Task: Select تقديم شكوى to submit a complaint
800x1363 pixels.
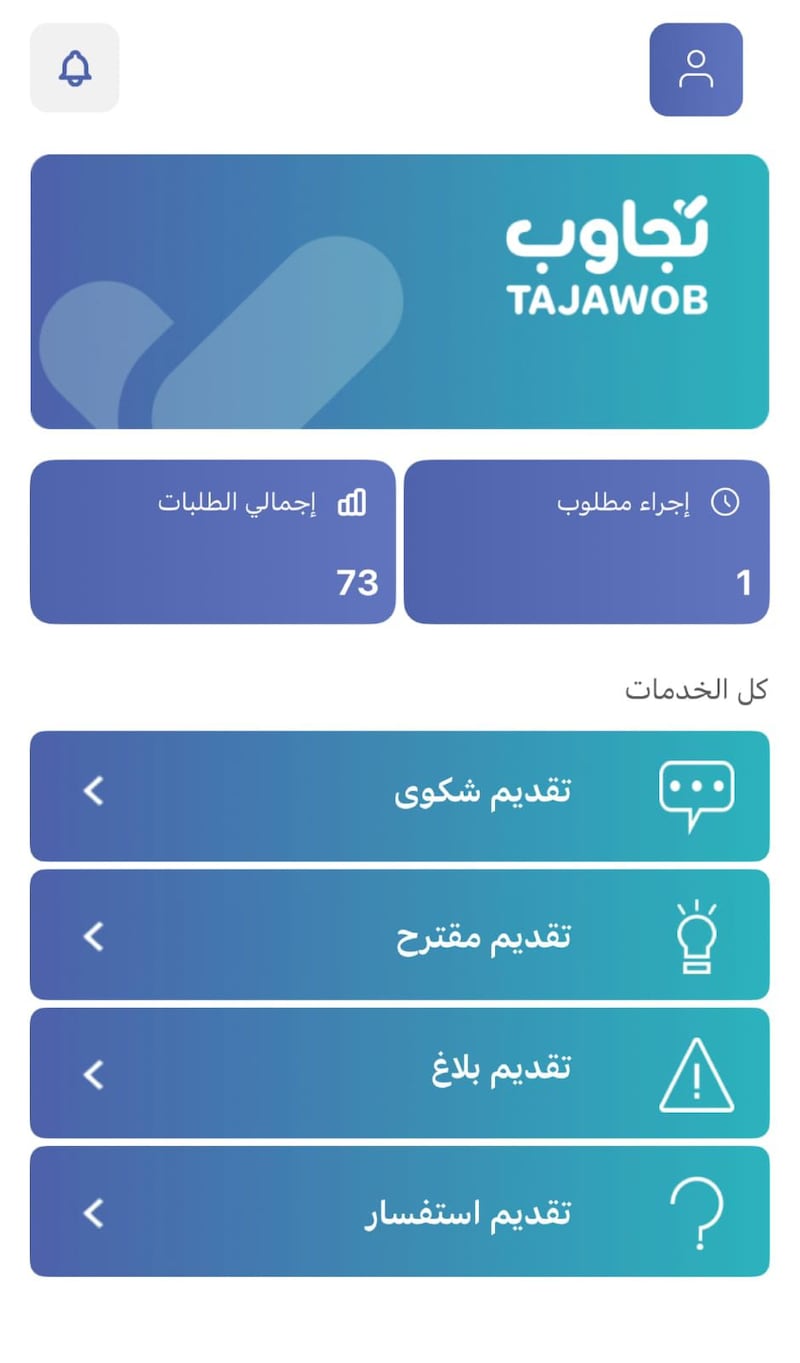Action: pyautogui.click(x=400, y=795)
